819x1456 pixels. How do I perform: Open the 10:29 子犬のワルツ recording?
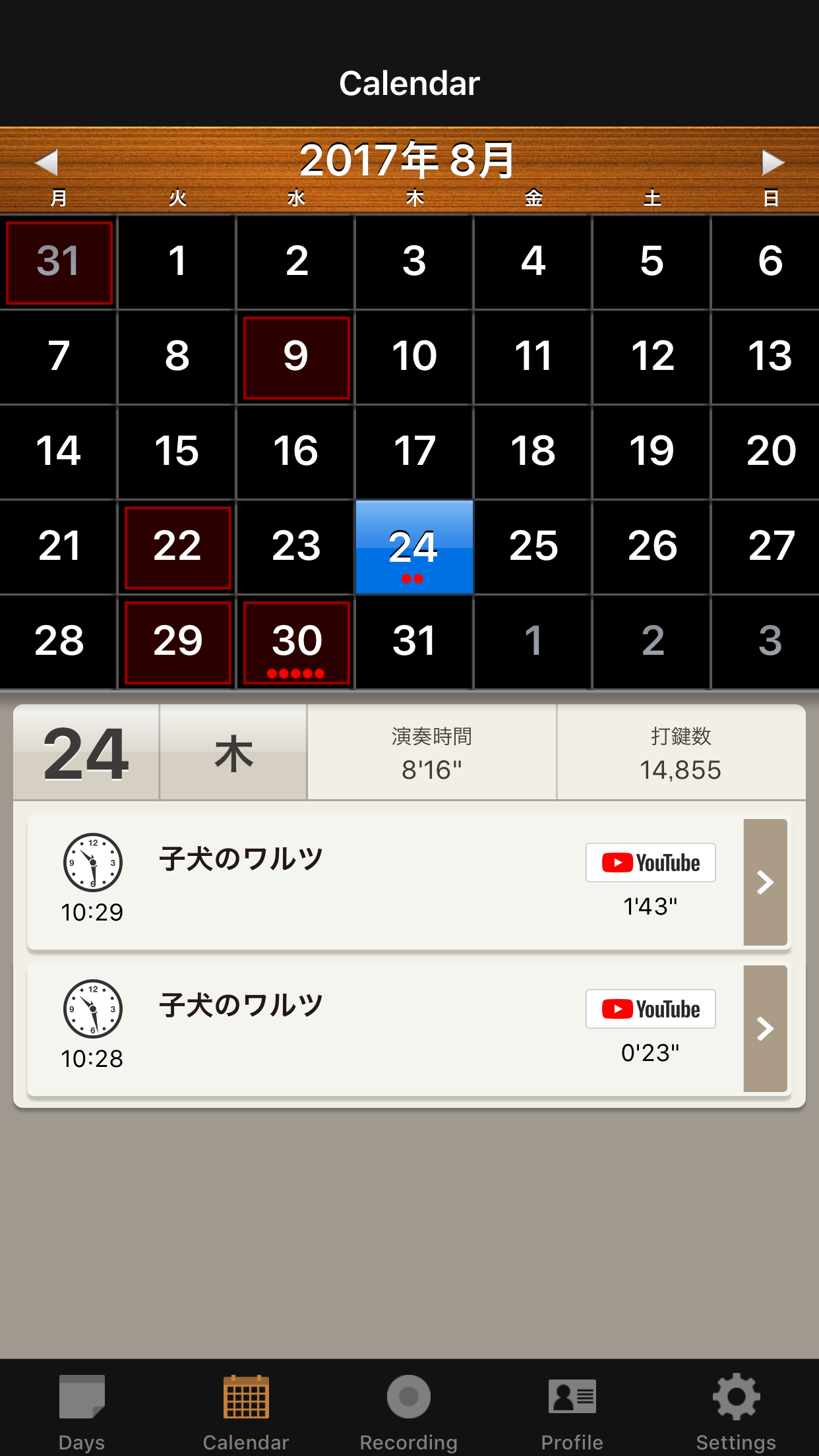(385, 882)
